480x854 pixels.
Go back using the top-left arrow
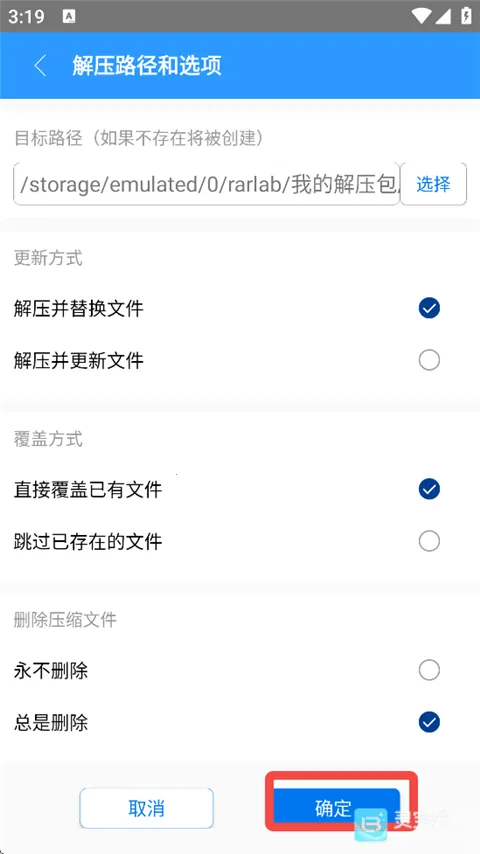coord(40,66)
